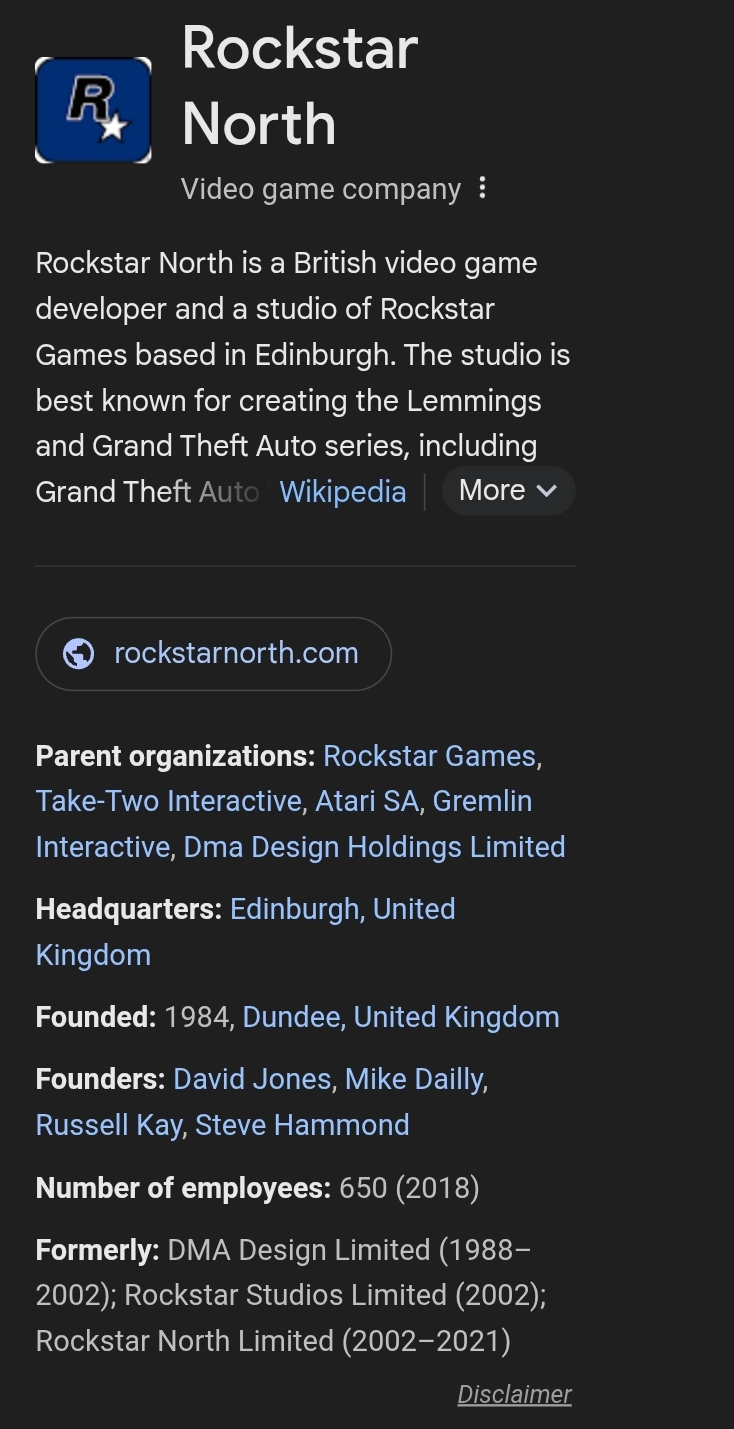Visit rockstarnorth.com website
This screenshot has width=734, height=1429.
point(213,654)
